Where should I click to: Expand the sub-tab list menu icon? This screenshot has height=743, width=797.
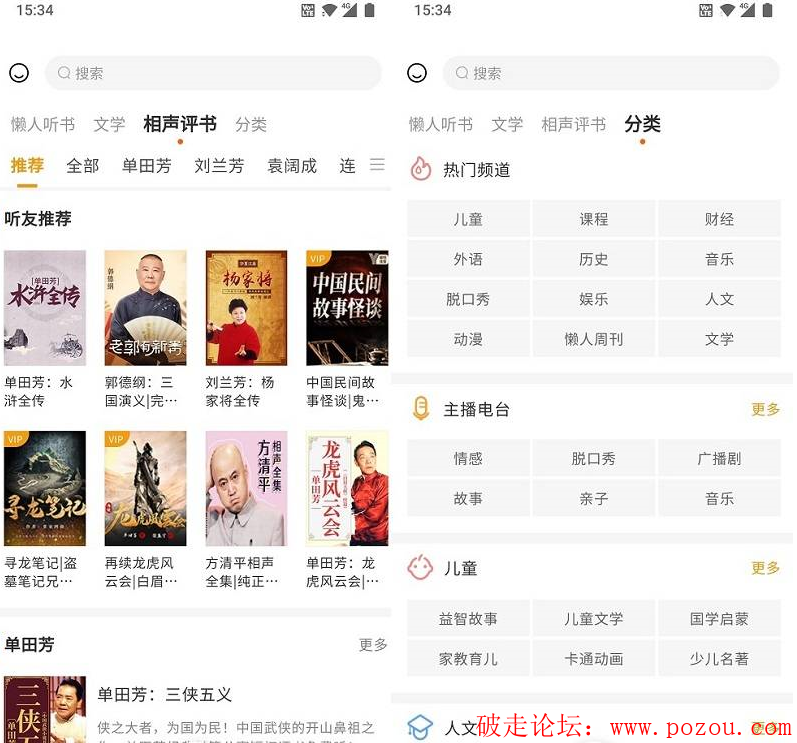(x=377, y=165)
